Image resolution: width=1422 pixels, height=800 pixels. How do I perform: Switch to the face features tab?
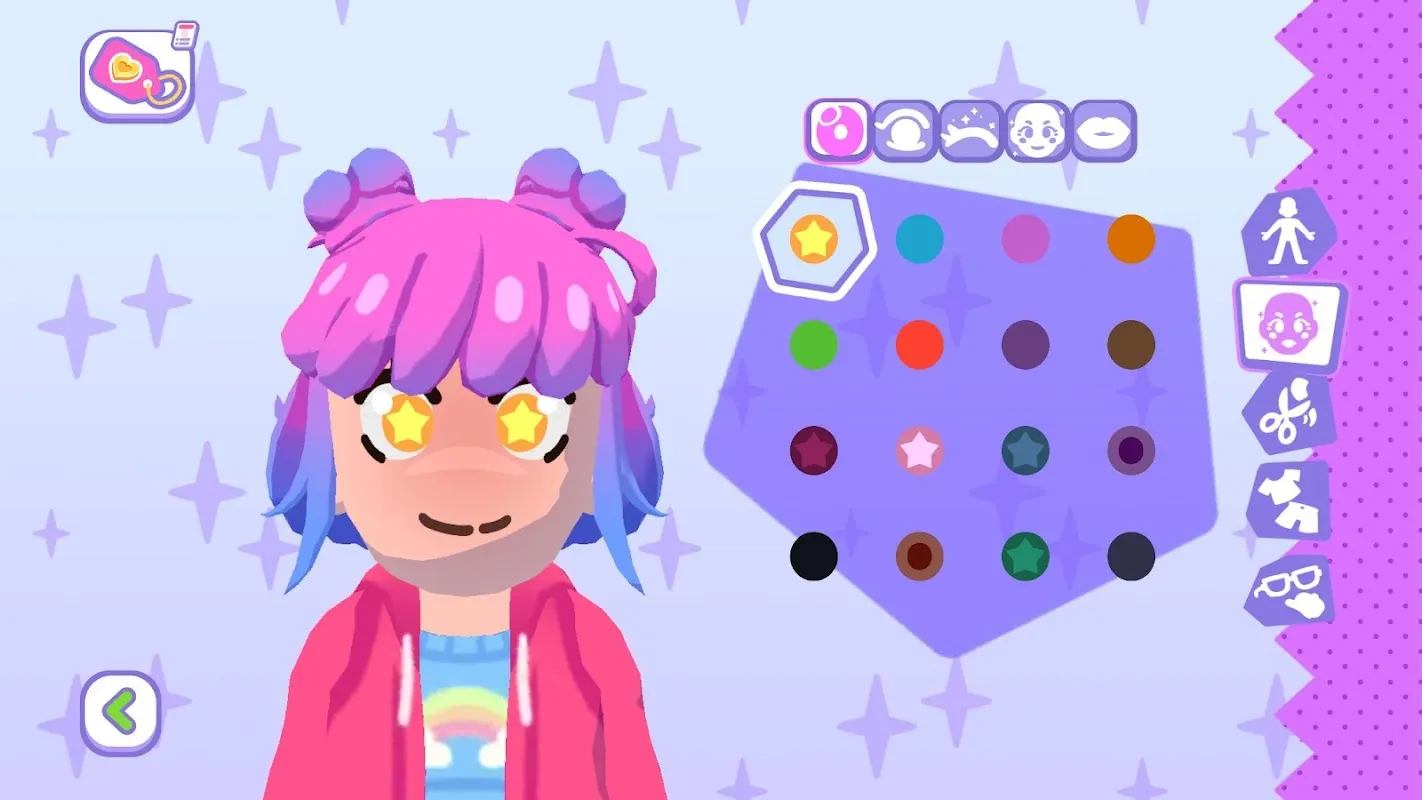(1037, 131)
